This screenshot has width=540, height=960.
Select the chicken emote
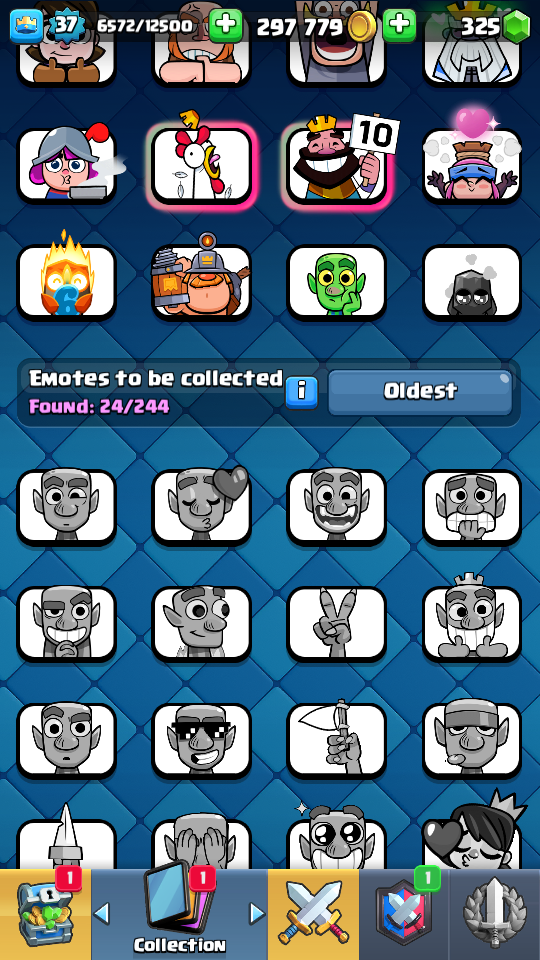201,165
